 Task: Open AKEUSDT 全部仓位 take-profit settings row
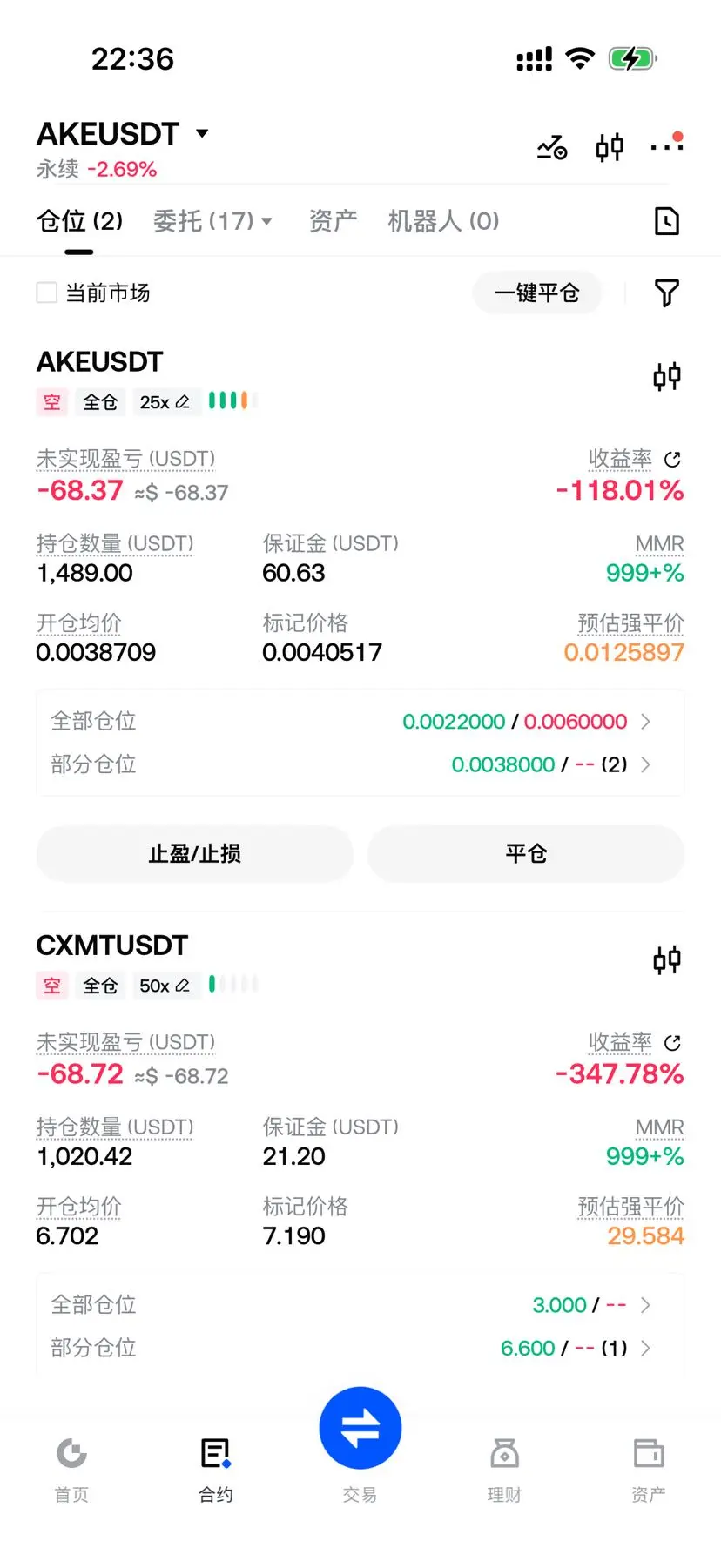tap(360, 722)
